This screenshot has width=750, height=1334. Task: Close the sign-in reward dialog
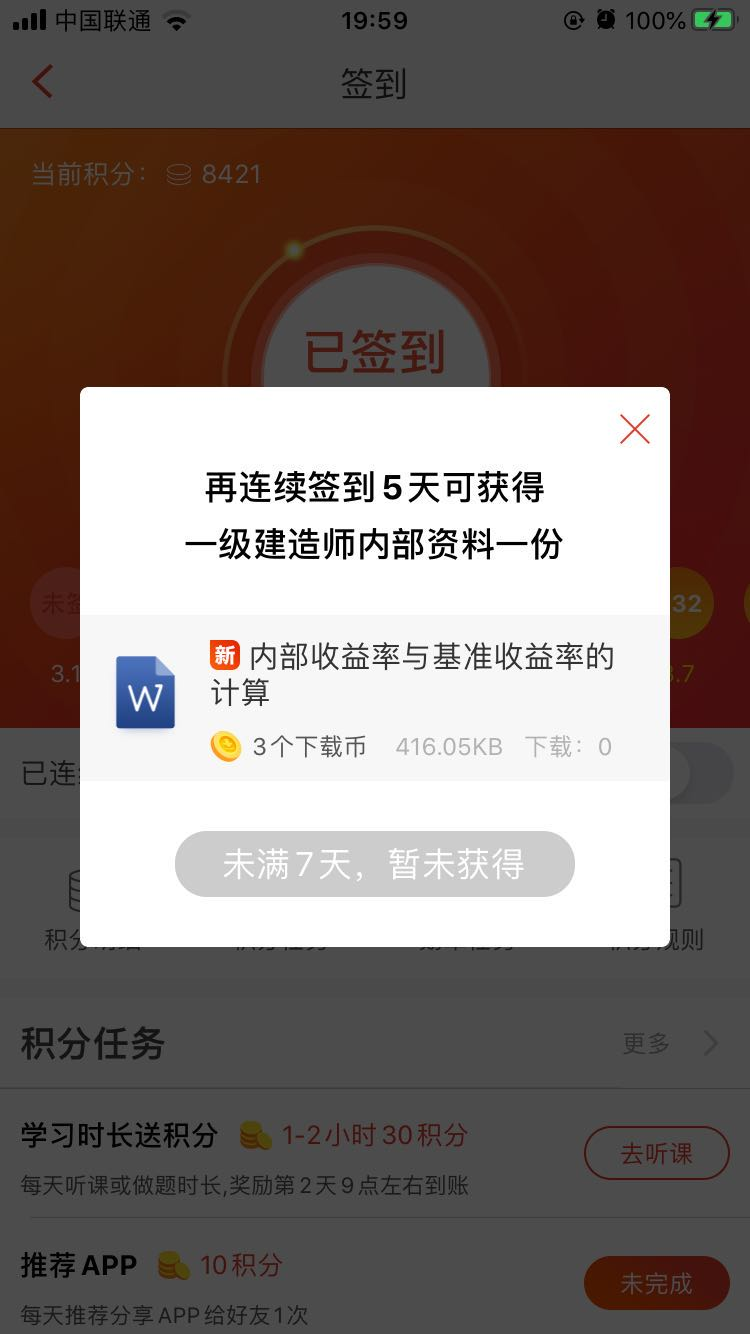pos(634,429)
